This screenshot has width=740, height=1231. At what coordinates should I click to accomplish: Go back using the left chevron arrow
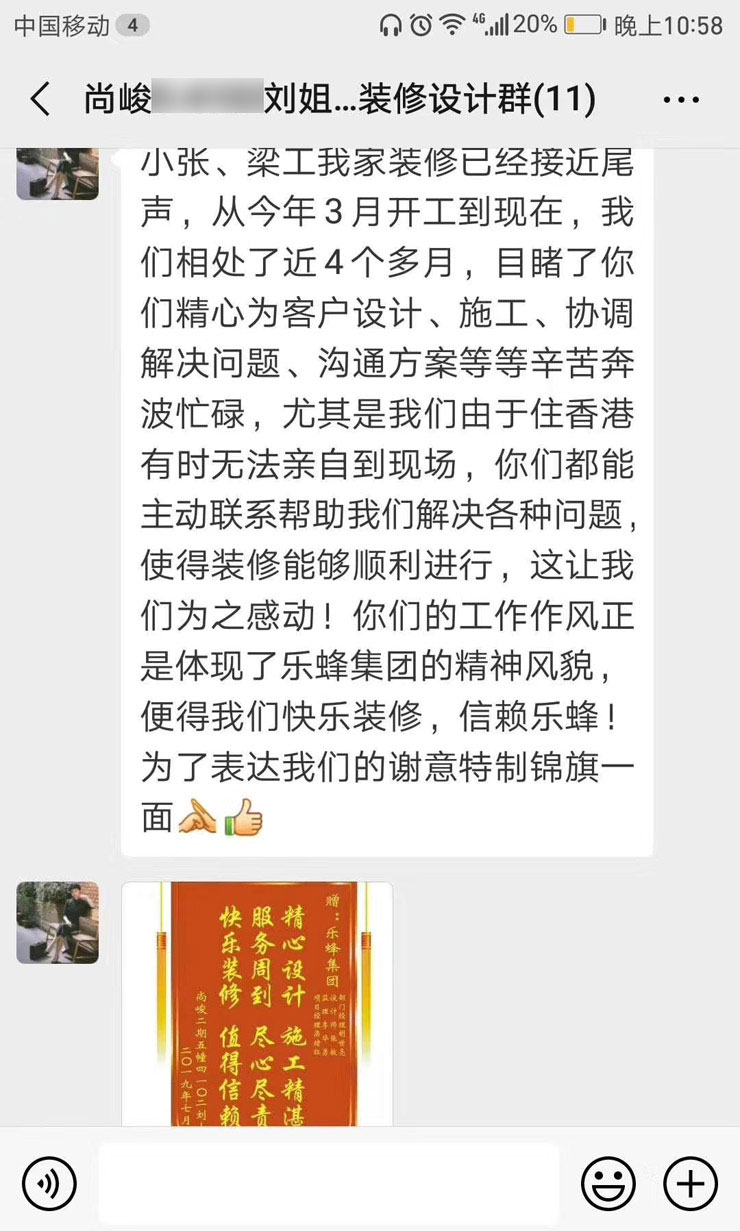38,99
